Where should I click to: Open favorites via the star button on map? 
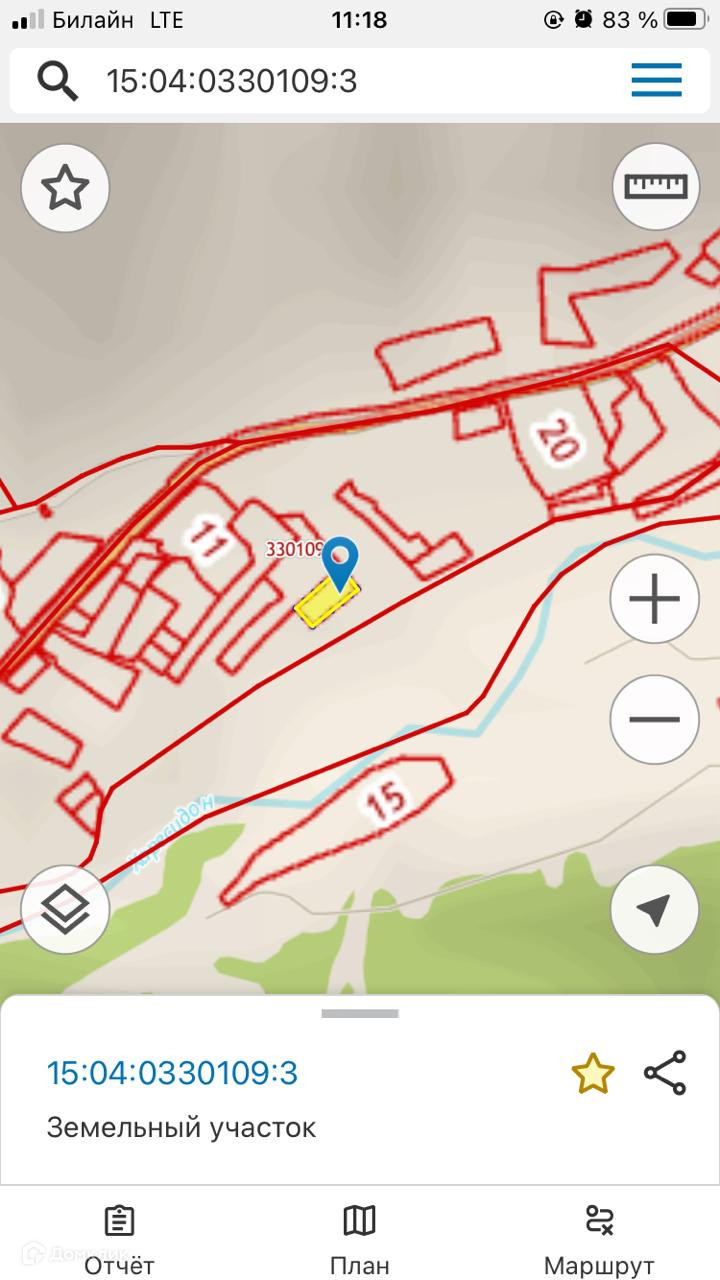[65, 187]
